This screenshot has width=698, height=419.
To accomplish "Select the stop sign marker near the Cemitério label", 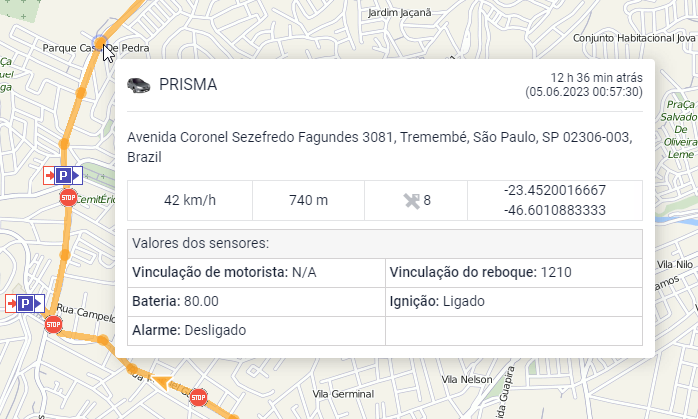I will coord(69,198).
